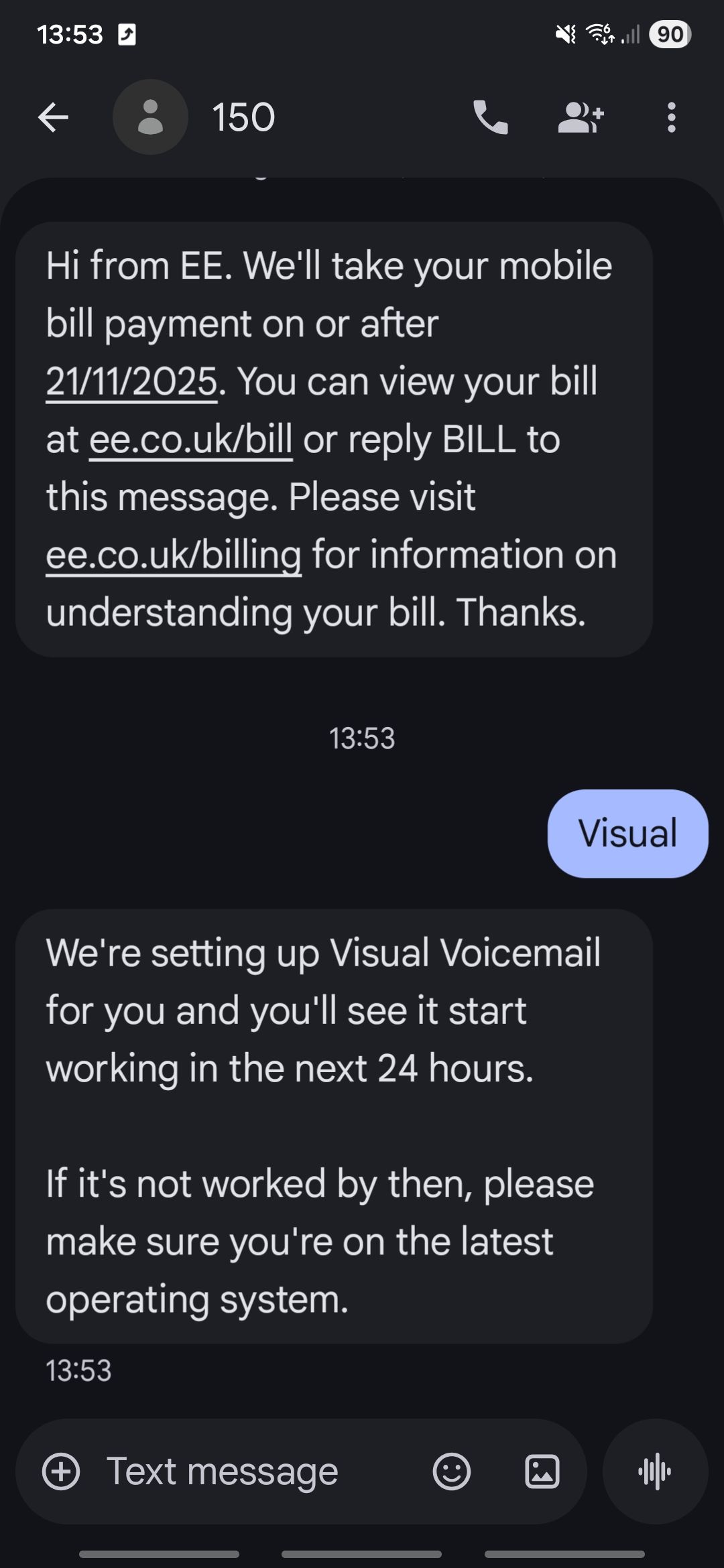Viewport: 724px width, 1568px height.
Task: Add 150 as a new contact
Action: [581, 118]
